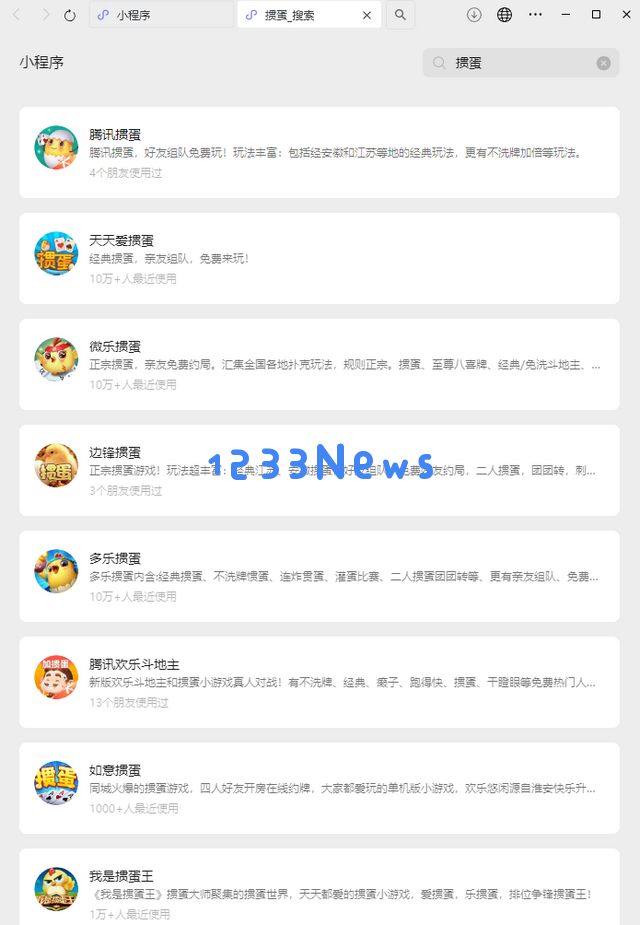Tap the 掼蛋 search field
The width and height of the screenshot is (640, 925).
pyautogui.click(x=520, y=63)
